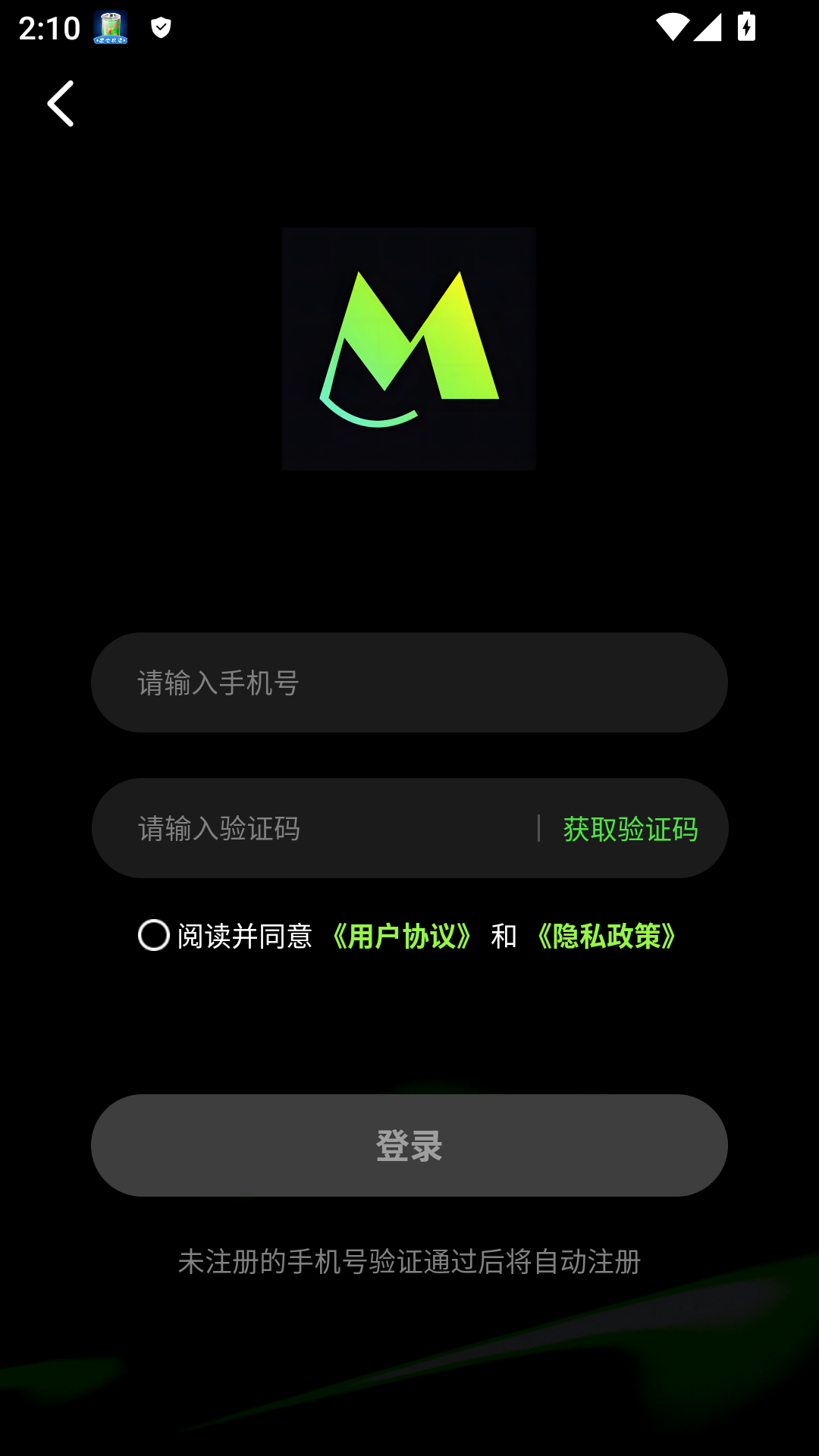This screenshot has width=819, height=1456.
Task: Open the 《用户协议》 user agreement
Action: pos(403,937)
